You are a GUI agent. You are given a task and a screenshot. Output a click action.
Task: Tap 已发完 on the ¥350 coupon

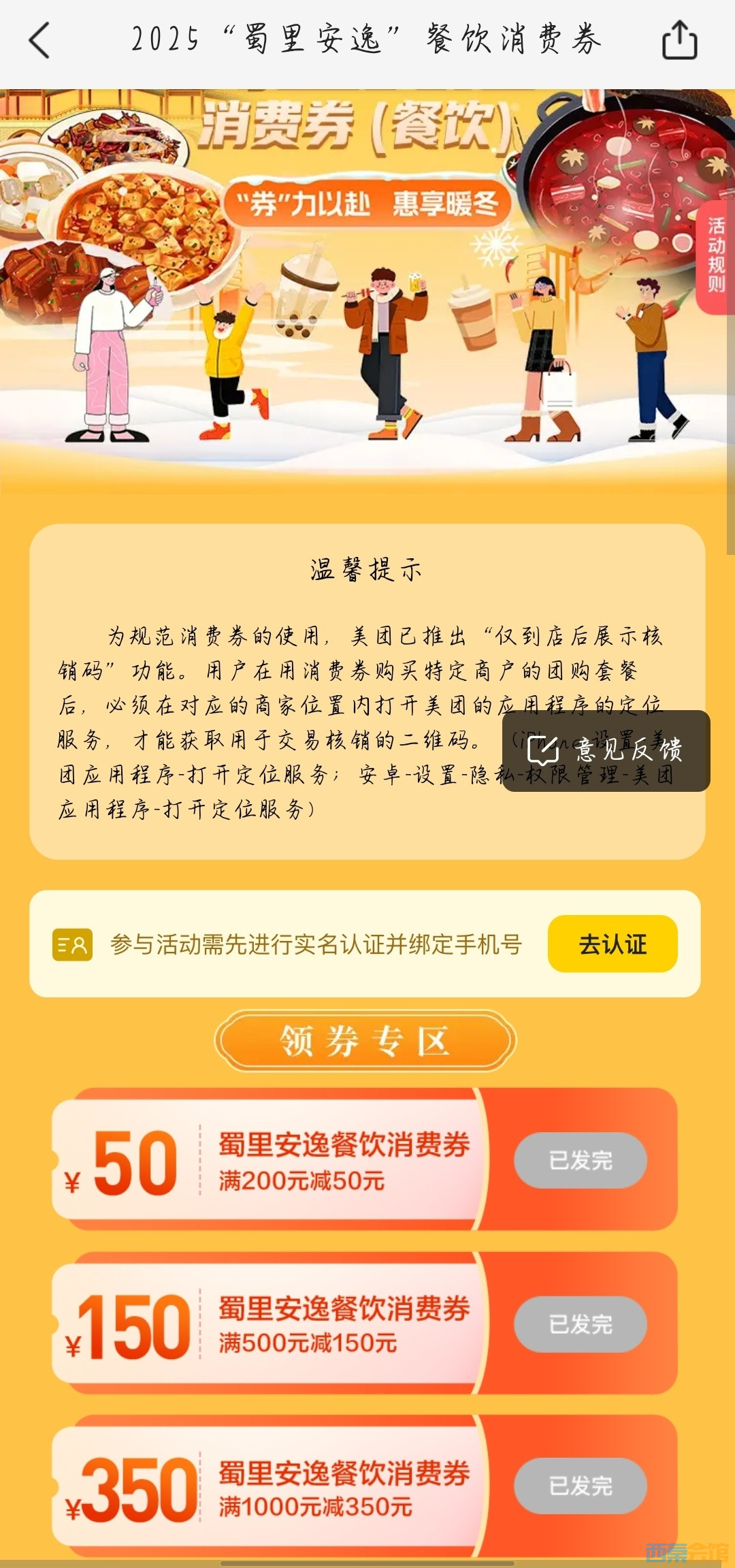click(x=580, y=1486)
